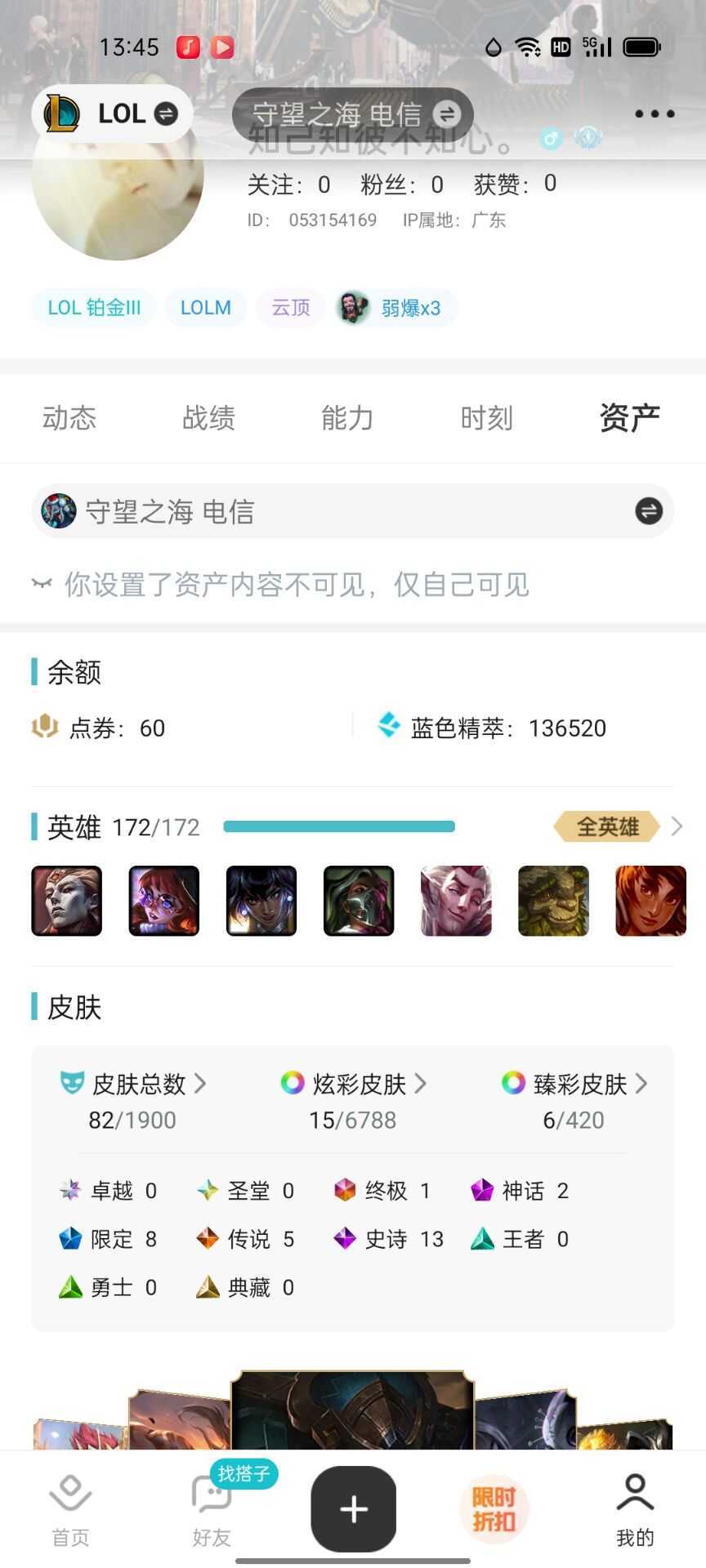Tap the plus create button
706x1568 pixels.
click(x=353, y=1509)
